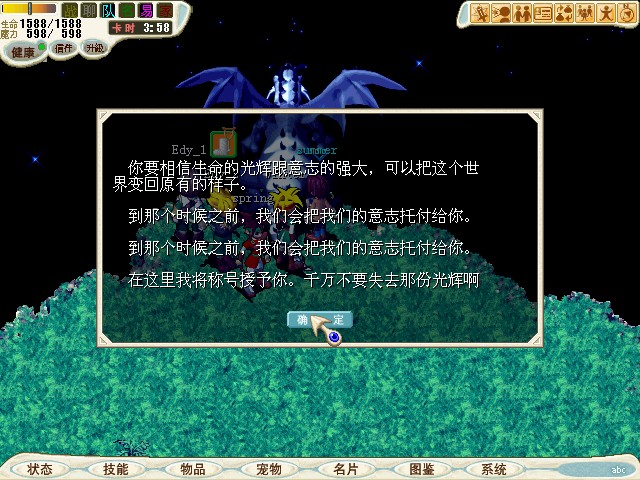Open the 系统 system menu
This screenshot has height=480, width=640.
(493, 469)
